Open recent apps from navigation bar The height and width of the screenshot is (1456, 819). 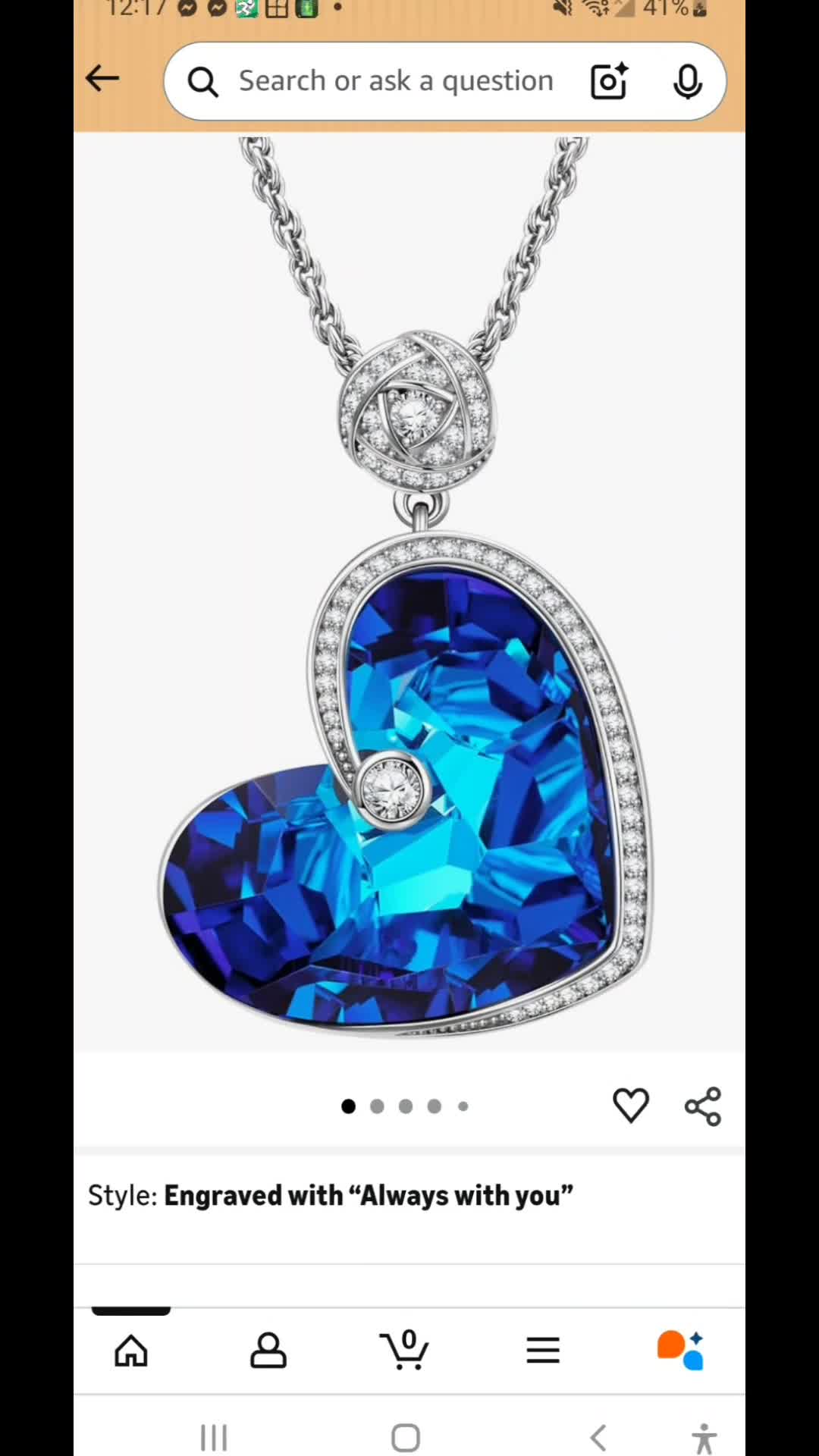point(214,1437)
